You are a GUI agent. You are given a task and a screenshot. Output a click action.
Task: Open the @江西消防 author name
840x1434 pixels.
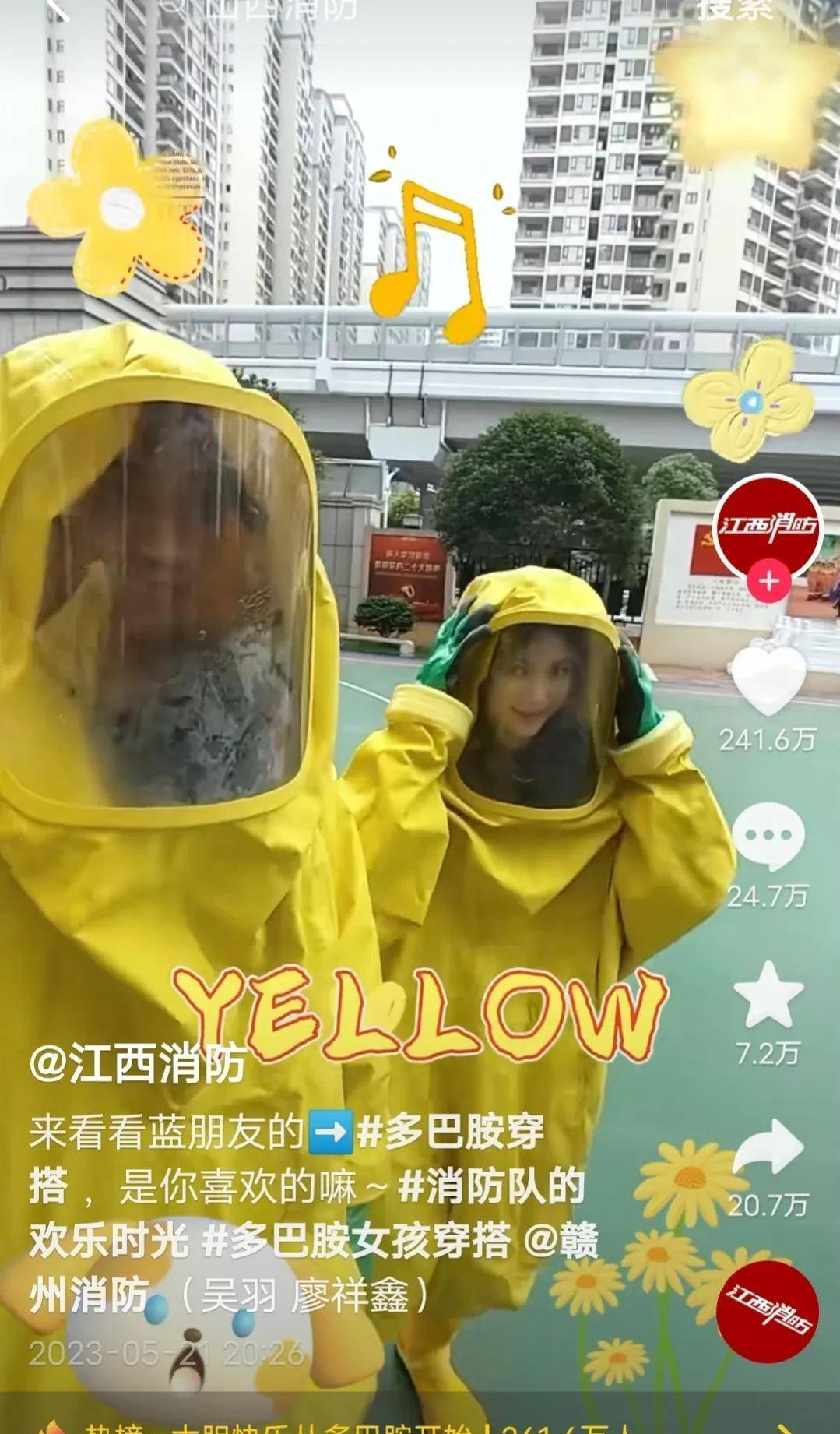click(139, 1064)
